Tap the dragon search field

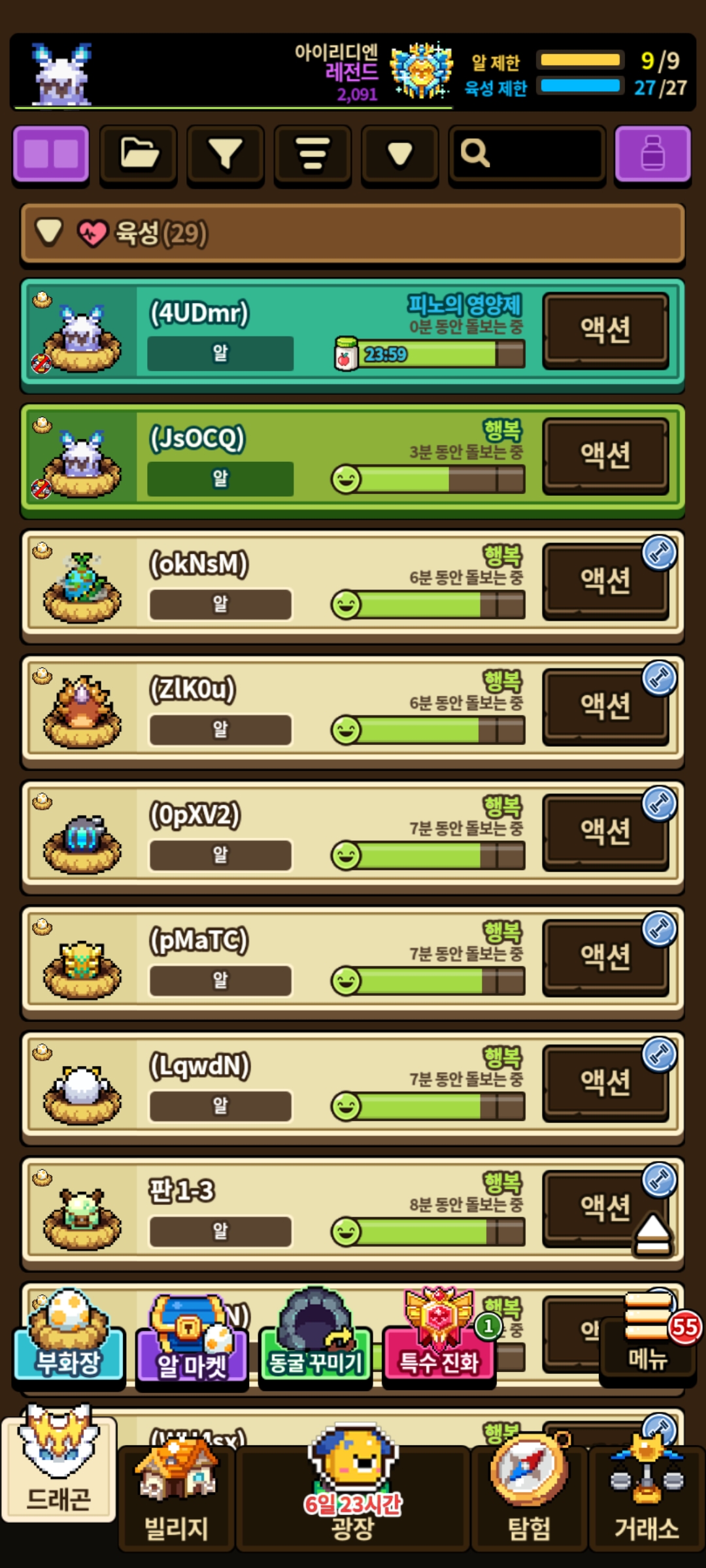pyautogui.click(x=527, y=154)
